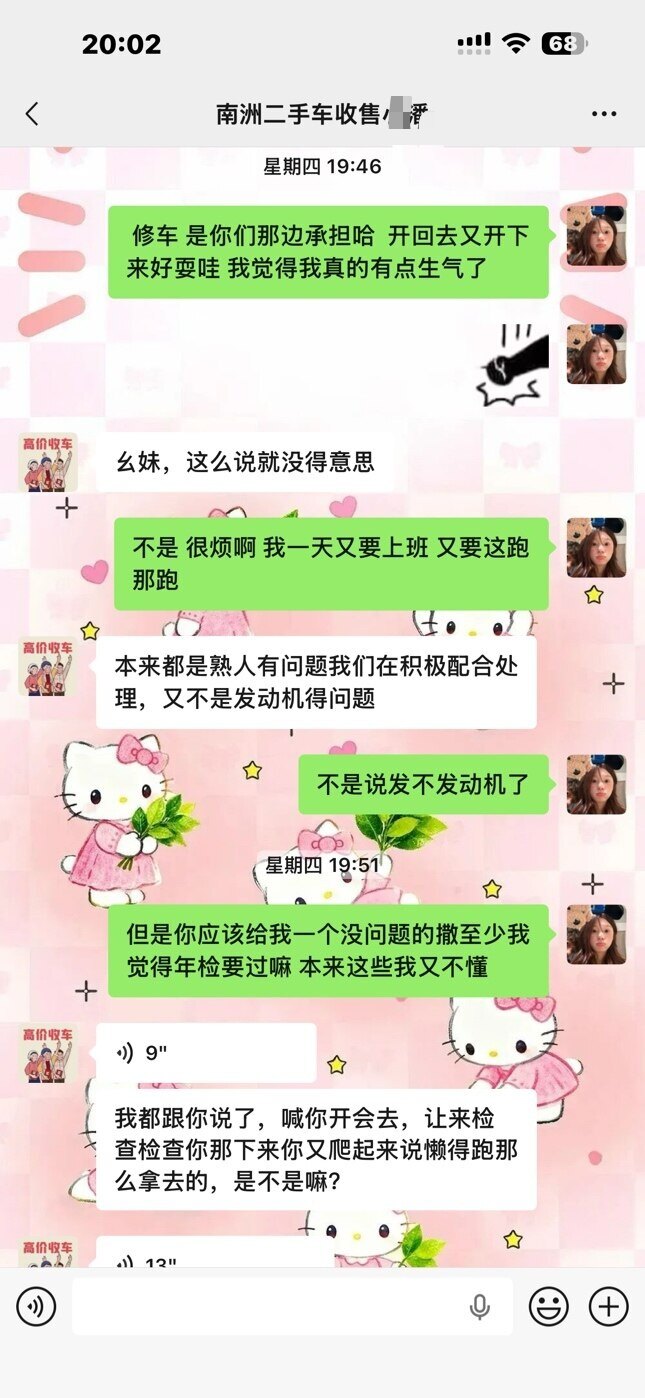Viewport: 645px width, 1398px height.
Task: View the sent sticker image
Action: (512, 364)
